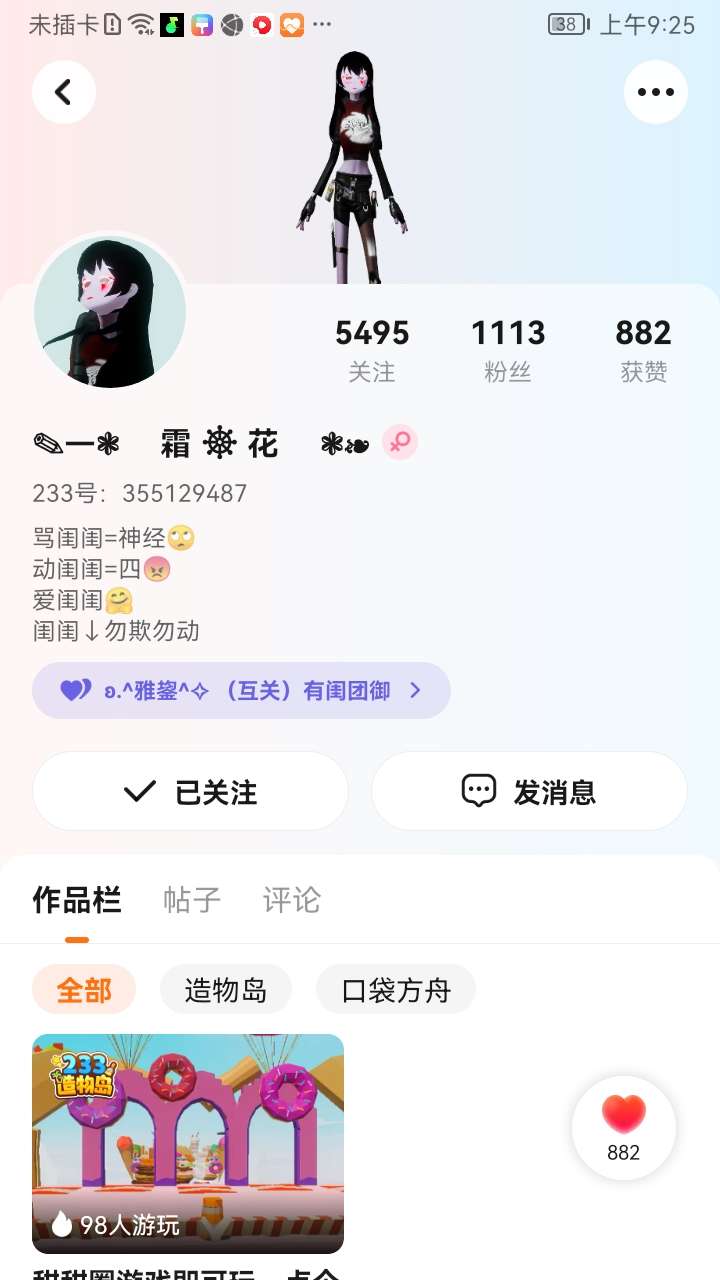Filter works by 造物岛 chip

coord(226,990)
